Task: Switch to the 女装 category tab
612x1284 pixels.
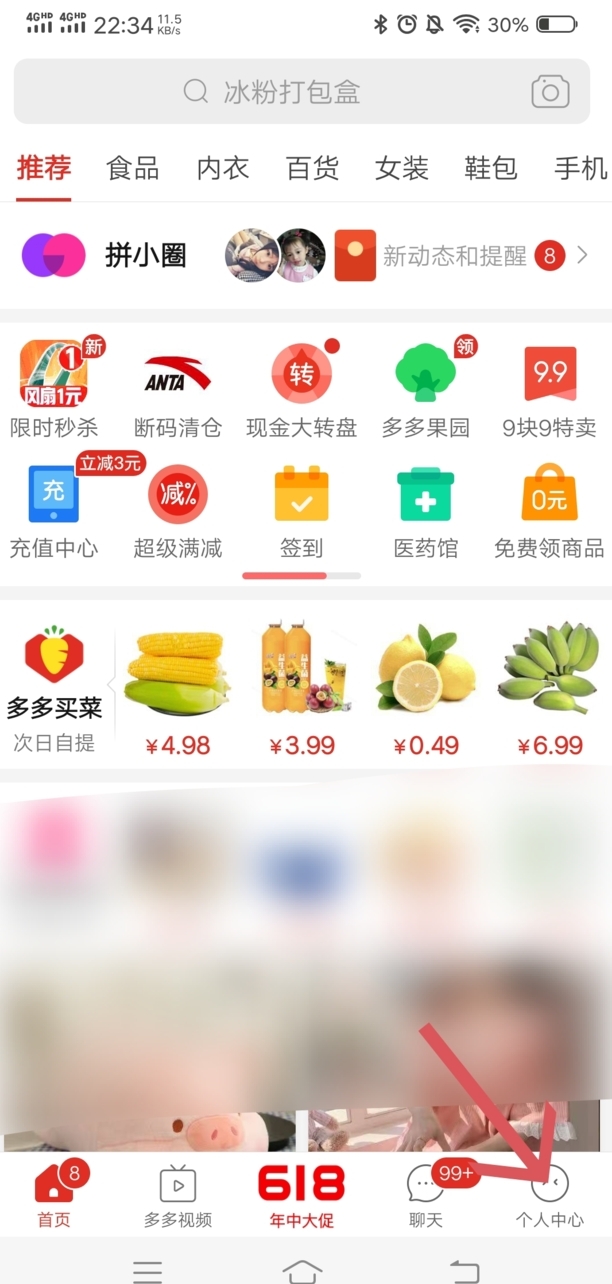Action: [x=401, y=168]
